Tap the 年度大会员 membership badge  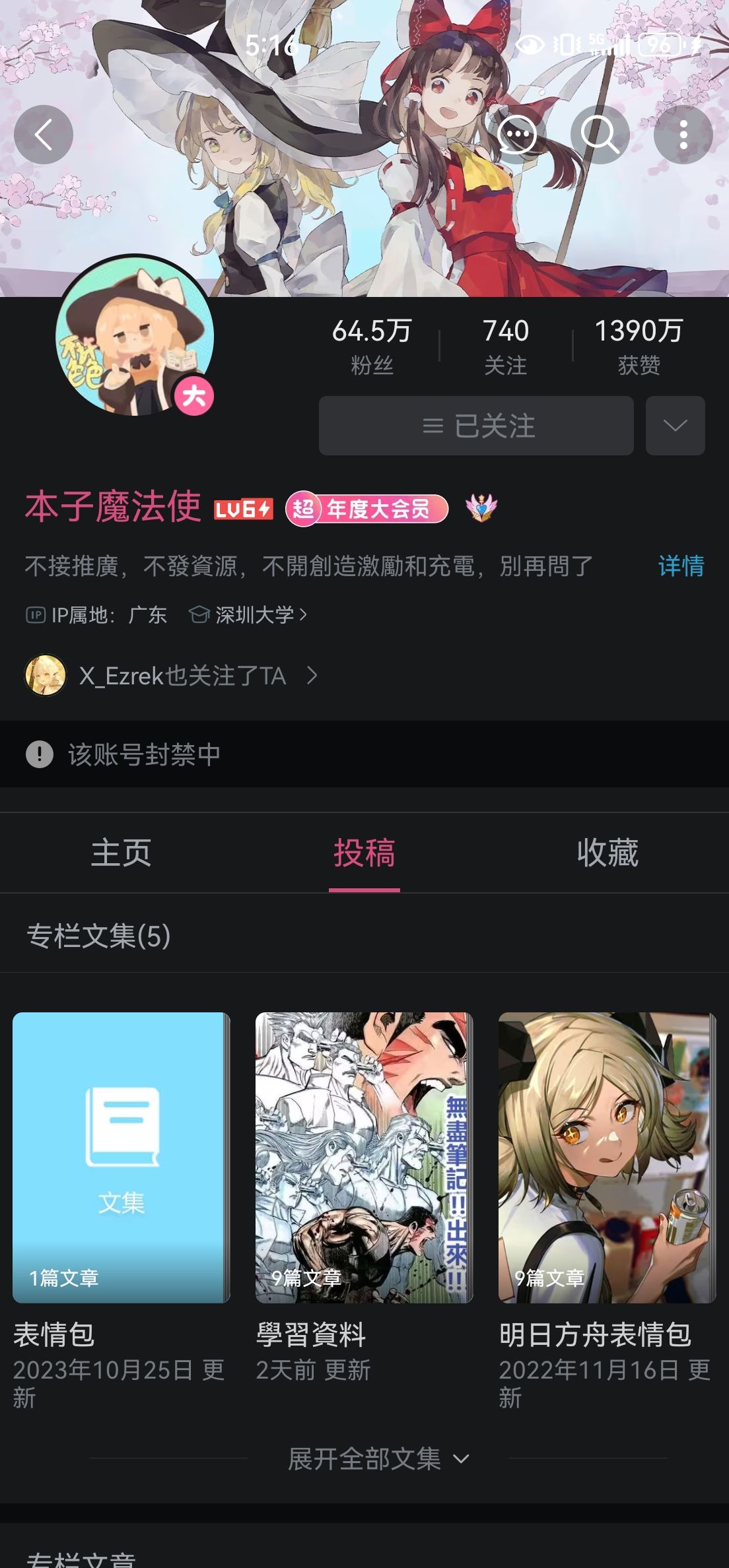(x=367, y=509)
